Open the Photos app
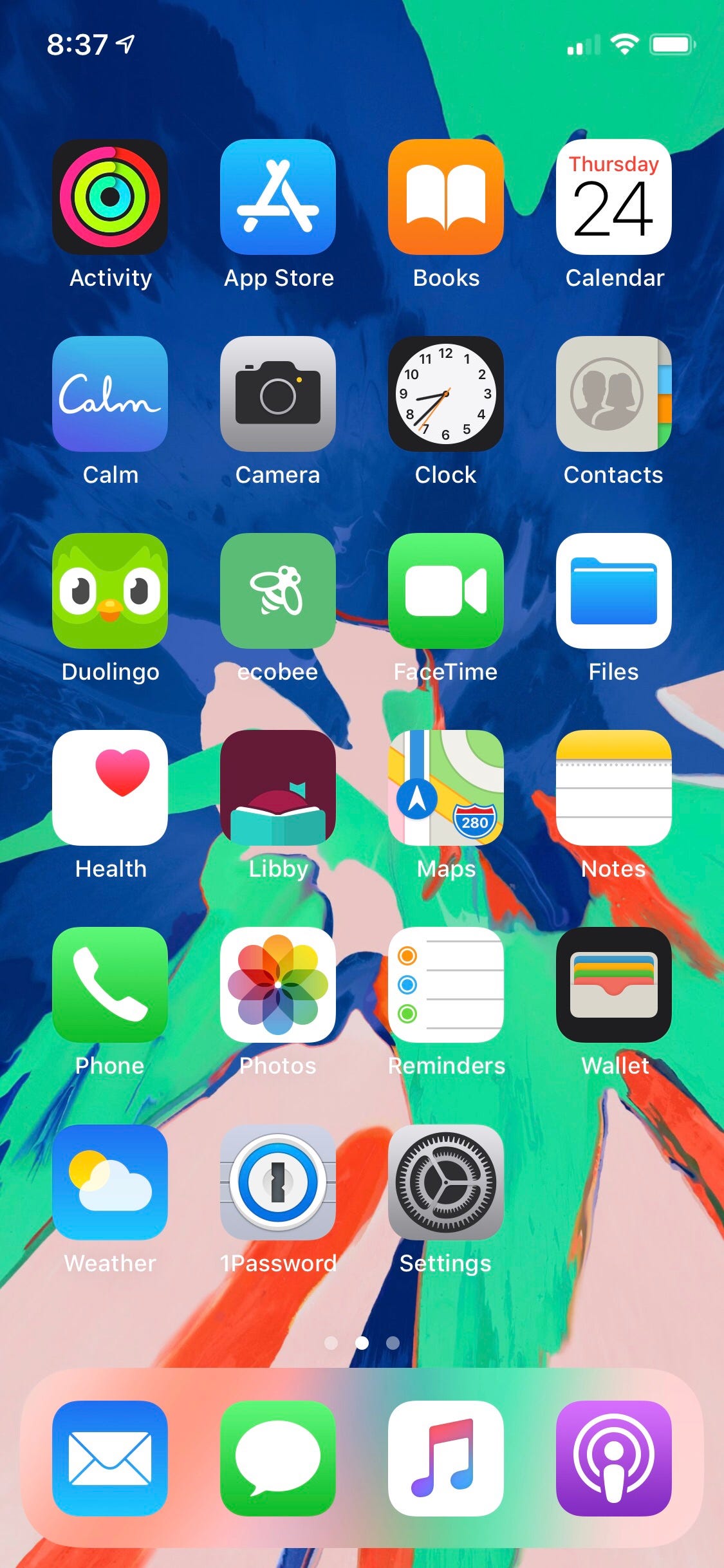The image size is (724, 1568). 278,985
